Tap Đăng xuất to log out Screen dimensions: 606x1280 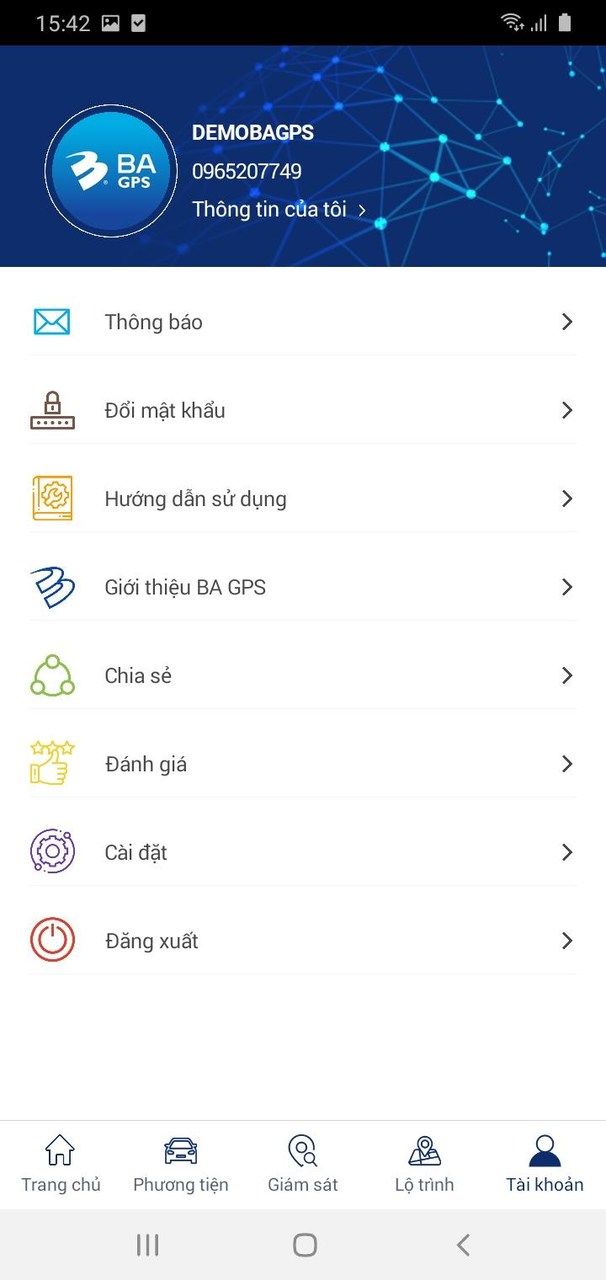pyautogui.click(x=303, y=941)
